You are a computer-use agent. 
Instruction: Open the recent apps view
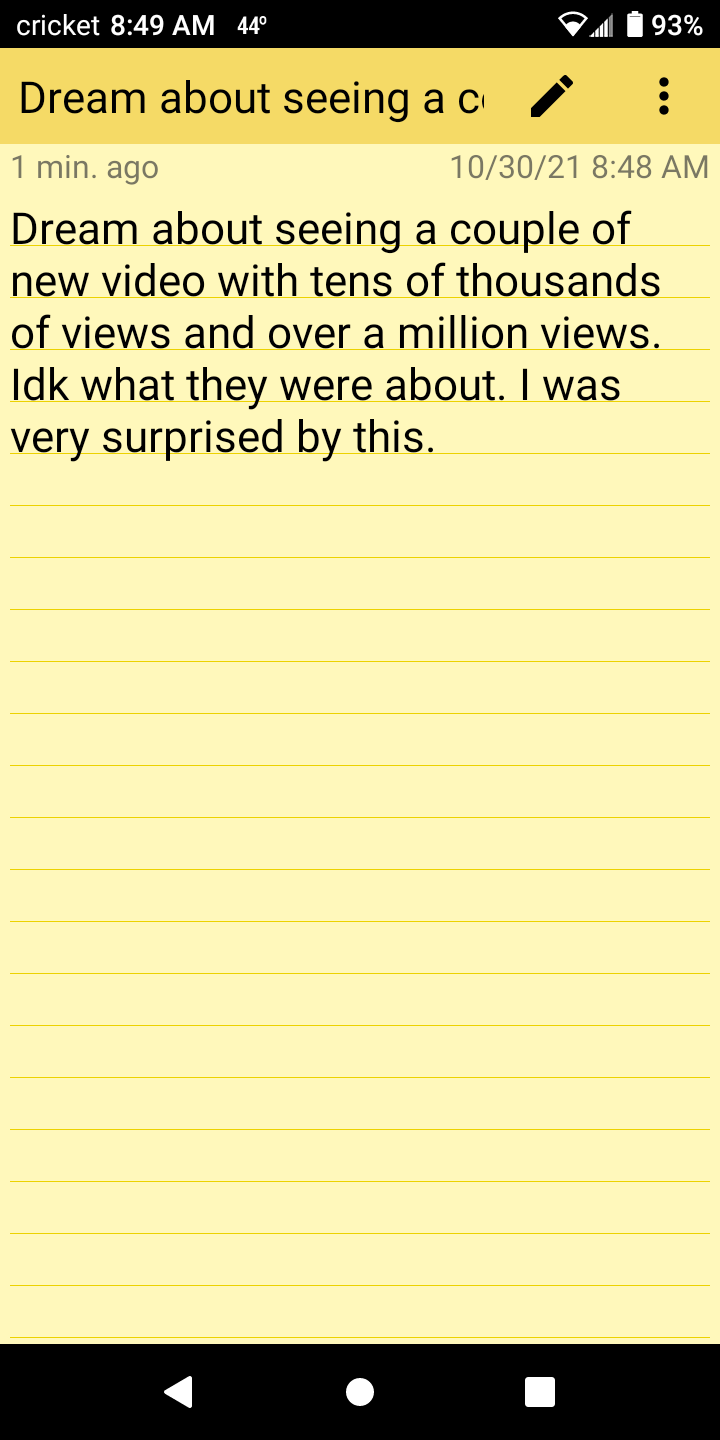tap(540, 1391)
